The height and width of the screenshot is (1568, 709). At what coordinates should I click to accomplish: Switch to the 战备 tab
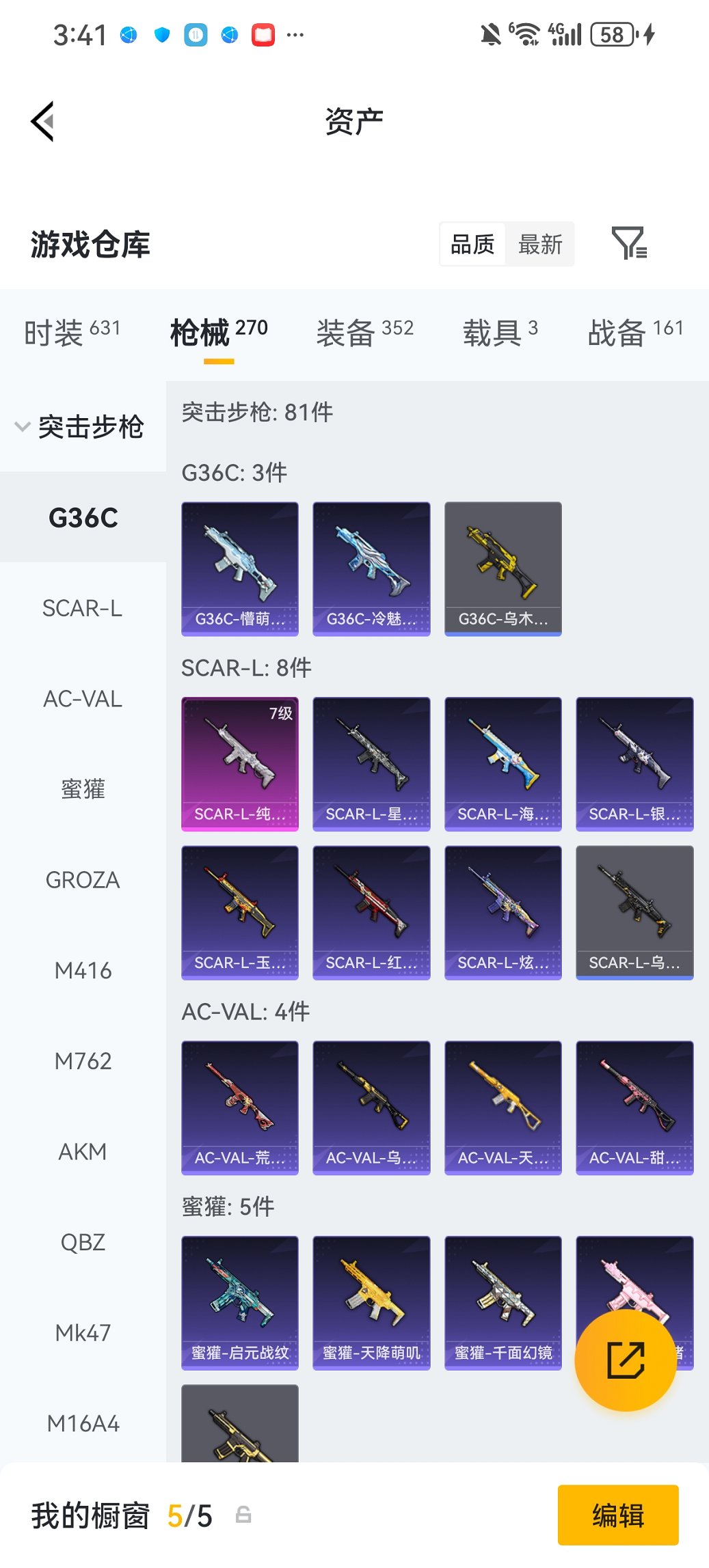635,332
